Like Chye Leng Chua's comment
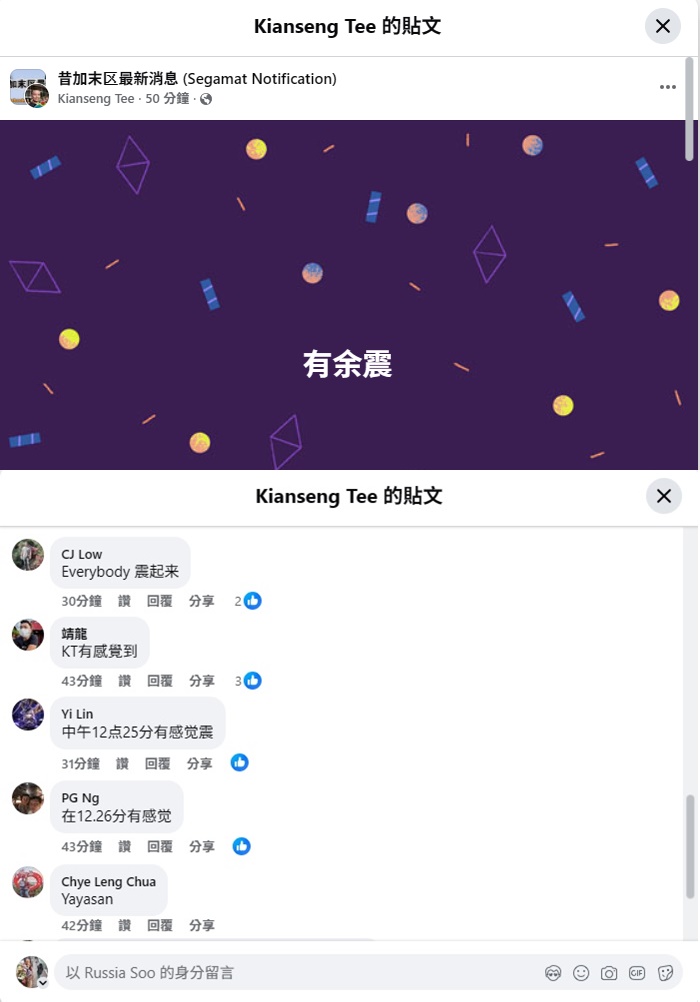 [124, 926]
